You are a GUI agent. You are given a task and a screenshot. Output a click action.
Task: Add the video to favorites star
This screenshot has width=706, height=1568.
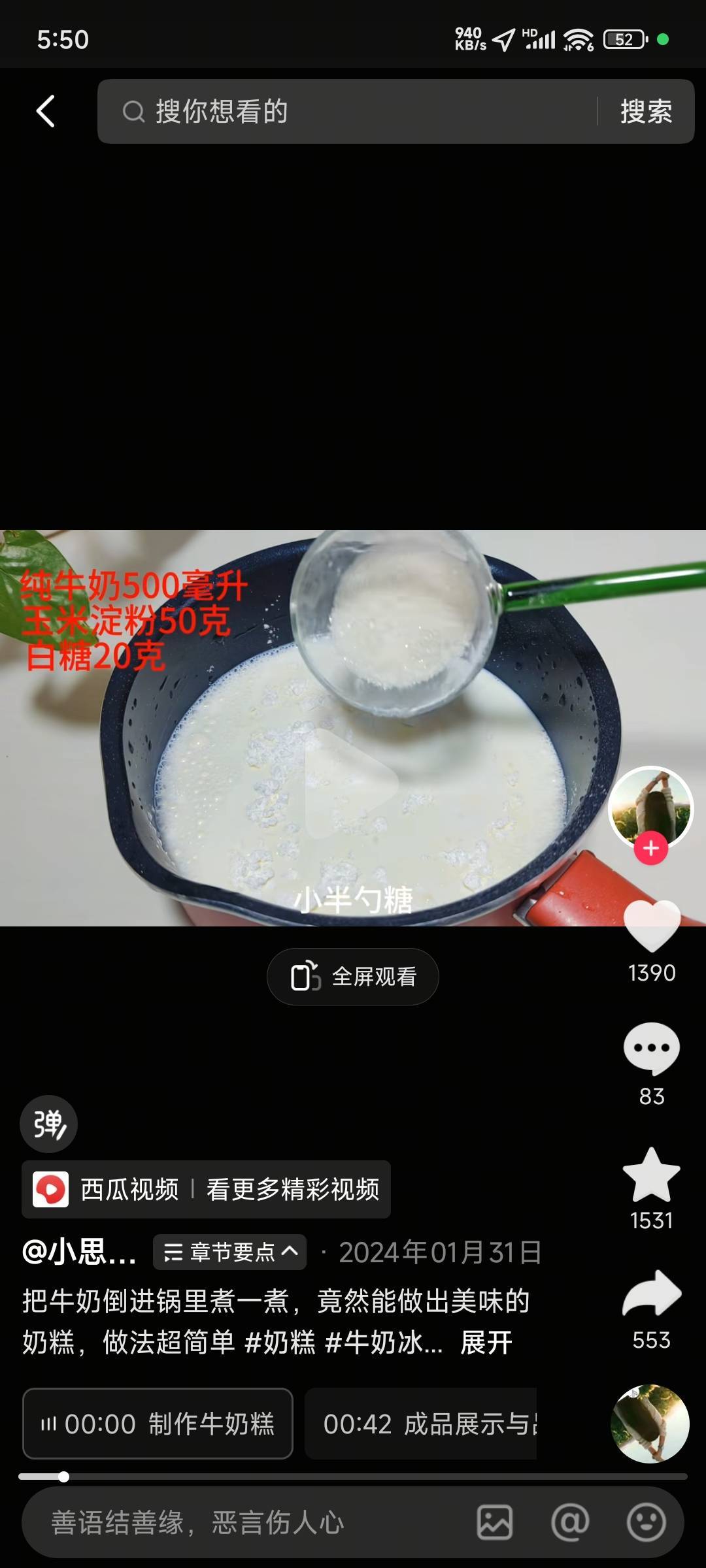(x=651, y=1175)
